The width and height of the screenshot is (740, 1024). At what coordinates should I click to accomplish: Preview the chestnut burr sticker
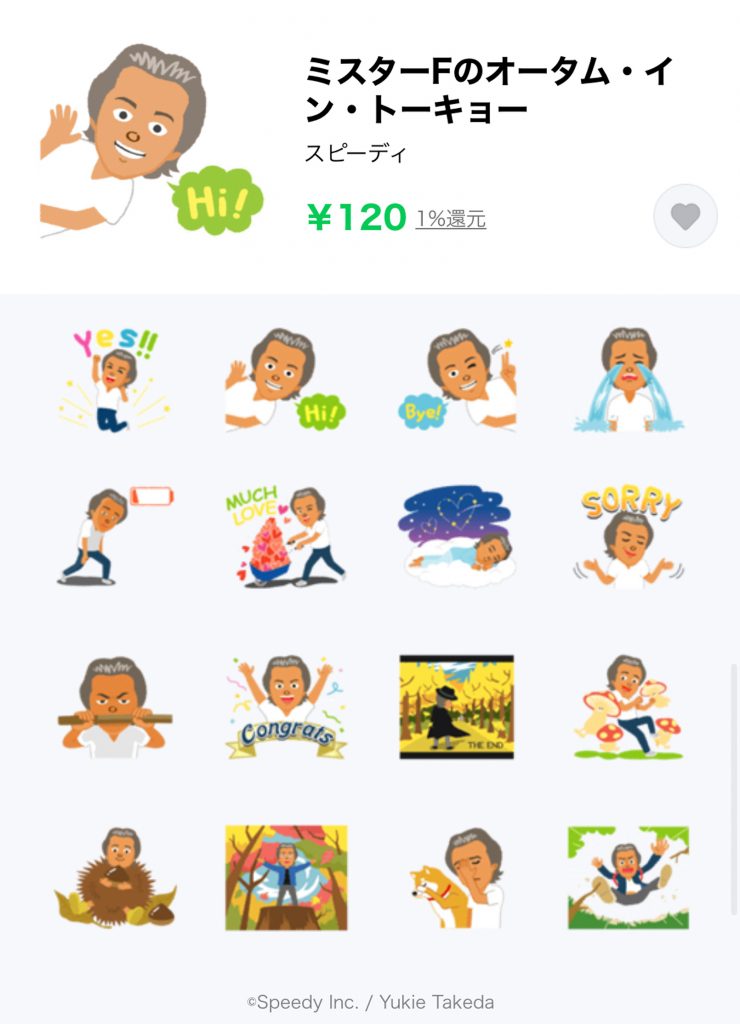[113, 877]
